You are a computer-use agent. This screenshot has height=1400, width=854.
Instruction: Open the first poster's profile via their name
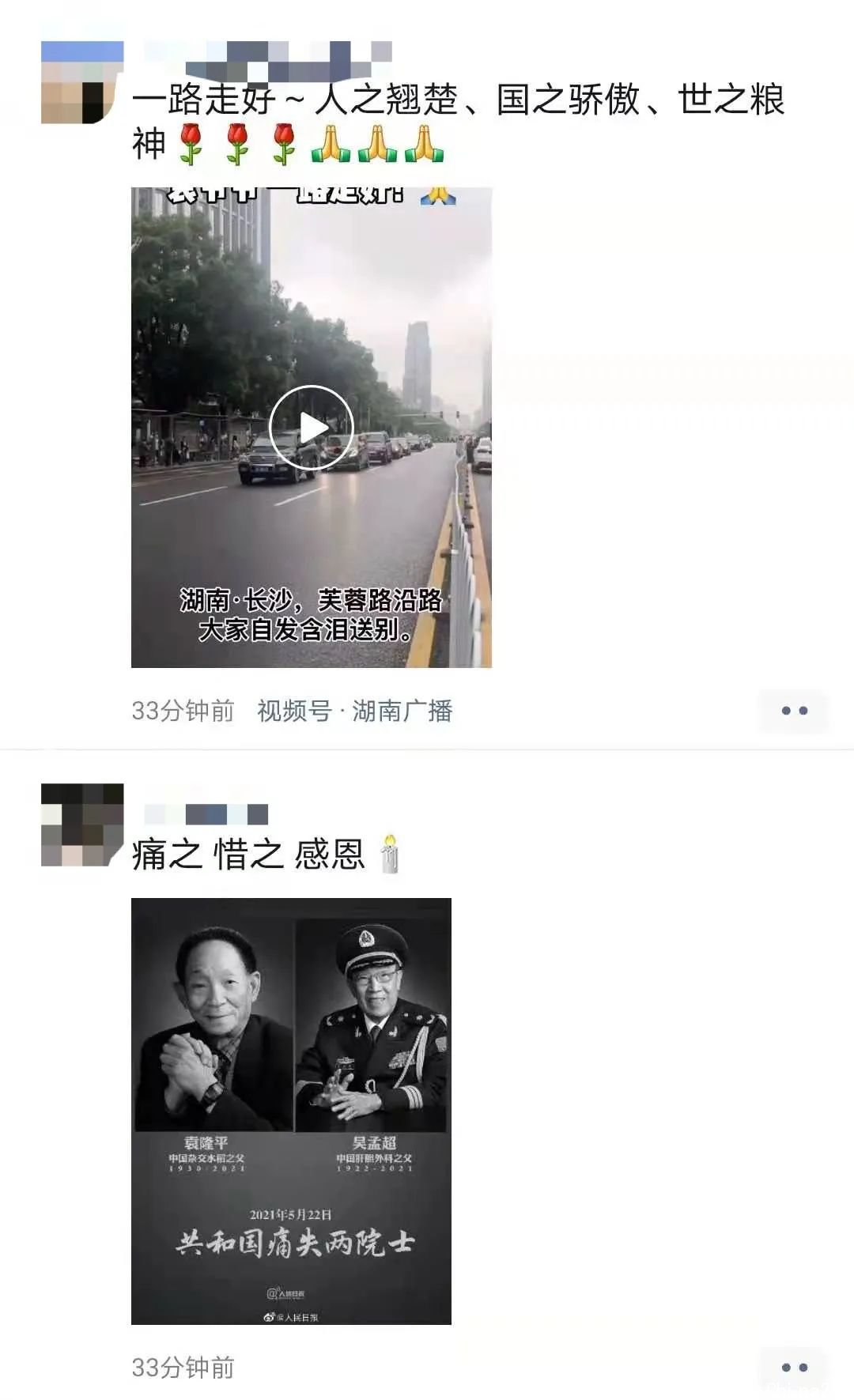(x=269, y=52)
